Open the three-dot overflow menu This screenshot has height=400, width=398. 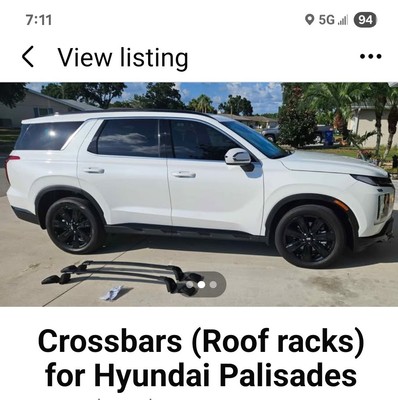pos(371,57)
